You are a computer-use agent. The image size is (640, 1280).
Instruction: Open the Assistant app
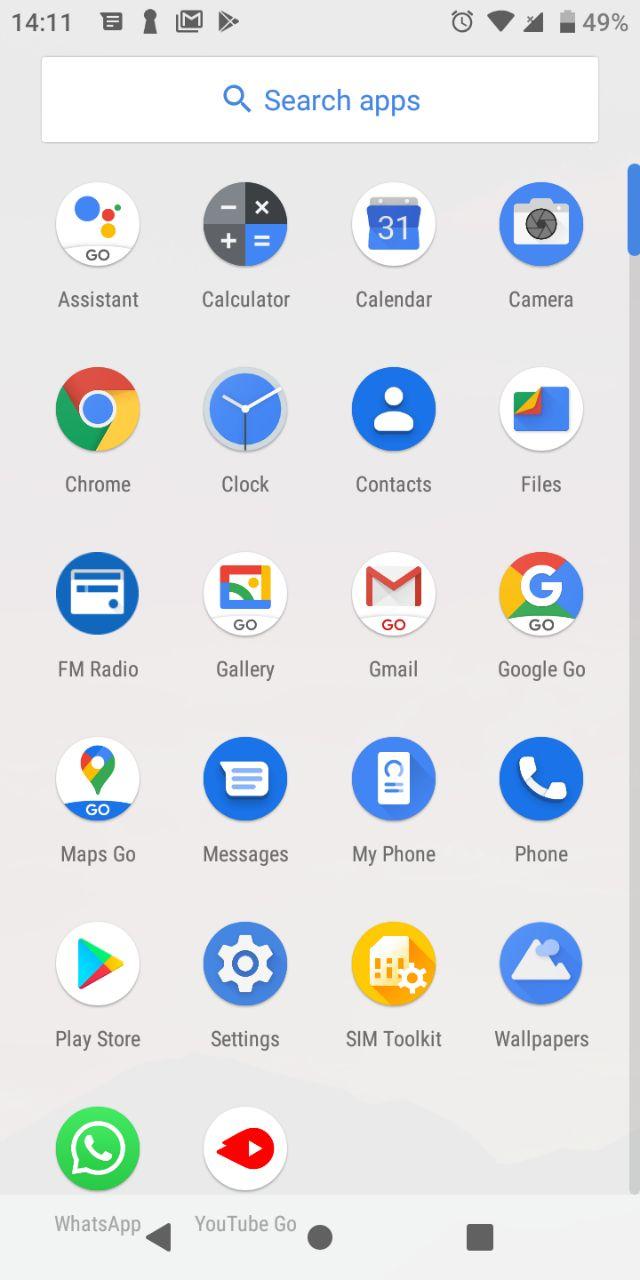pyautogui.click(x=98, y=224)
